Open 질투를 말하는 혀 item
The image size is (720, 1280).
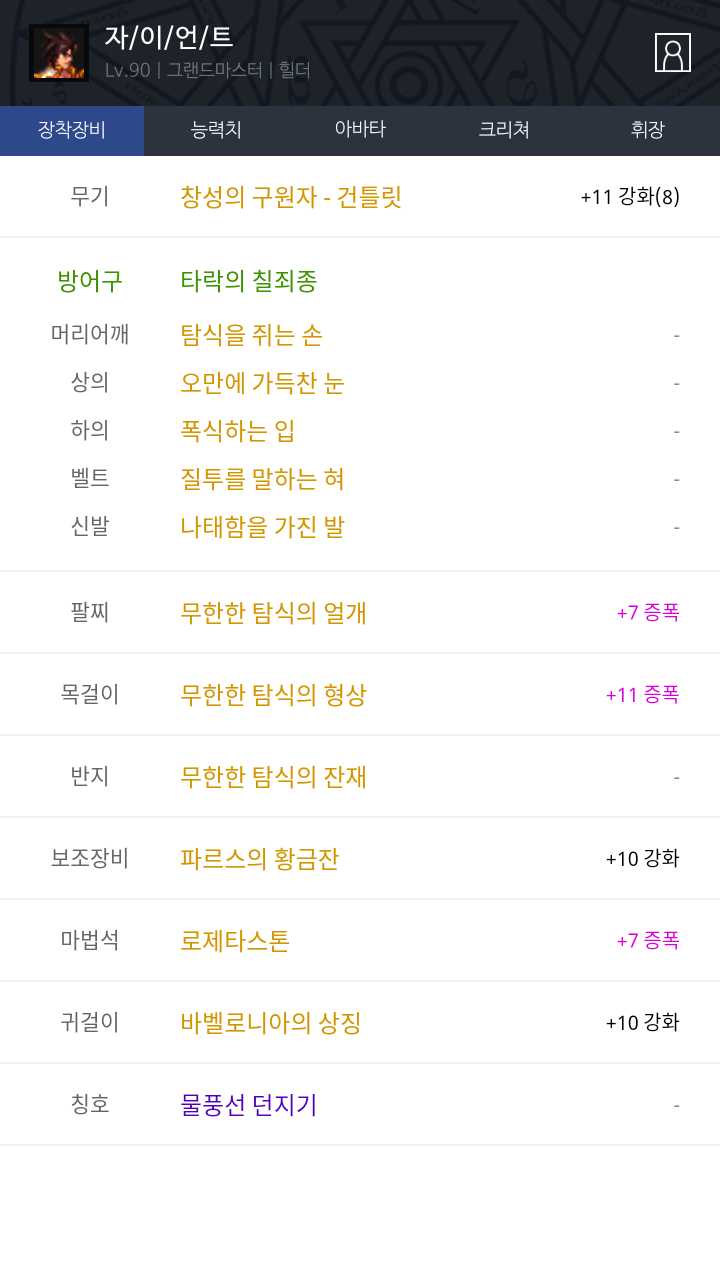[x=262, y=479]
